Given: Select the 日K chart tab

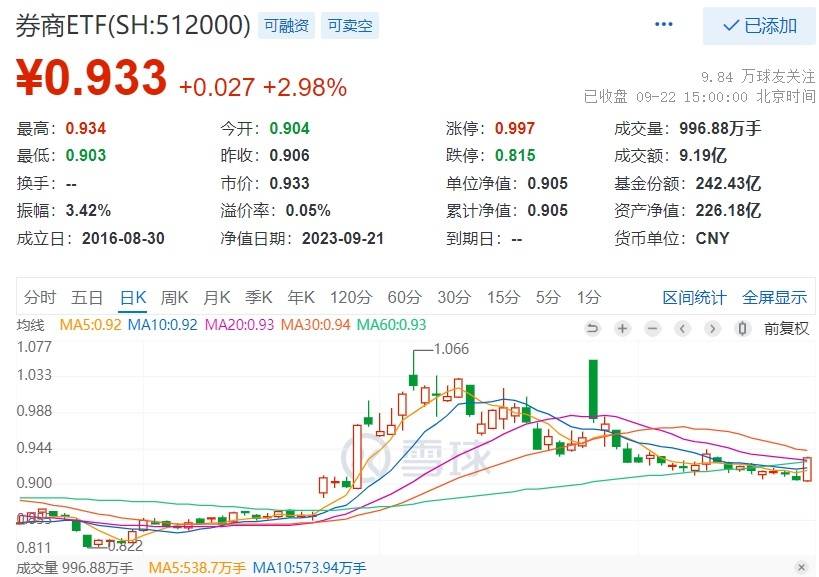Looking at the screenshot, I should [133, 297].
